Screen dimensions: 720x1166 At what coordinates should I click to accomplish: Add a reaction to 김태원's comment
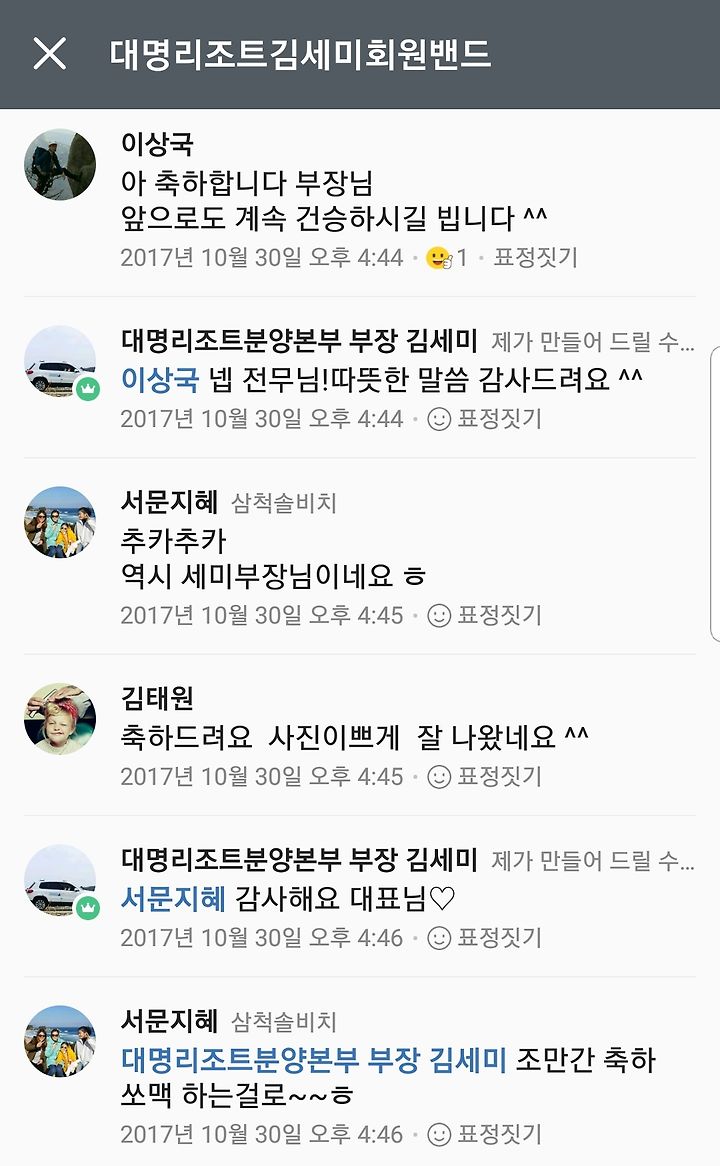485,776
